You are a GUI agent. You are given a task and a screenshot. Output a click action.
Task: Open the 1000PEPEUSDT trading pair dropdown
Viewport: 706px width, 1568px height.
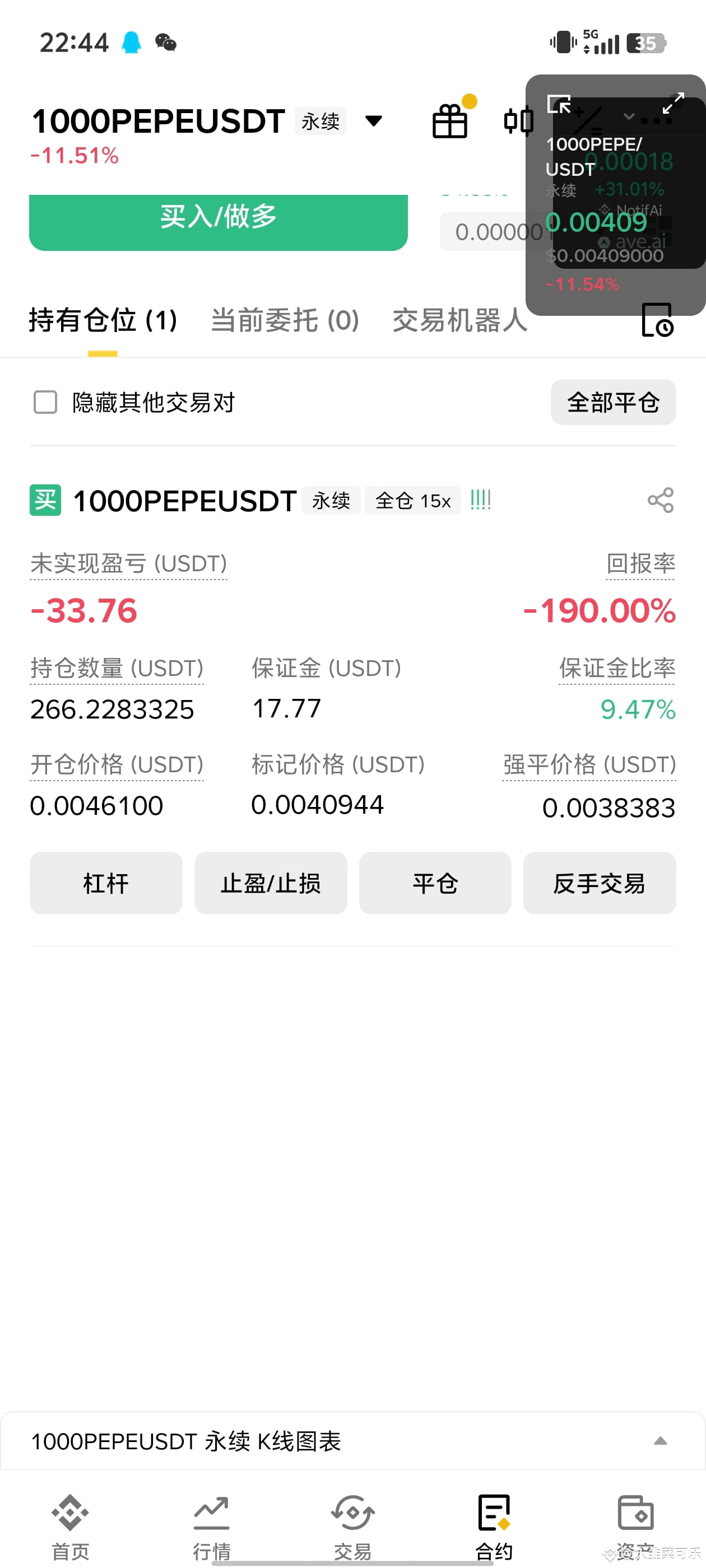(373, 120)
